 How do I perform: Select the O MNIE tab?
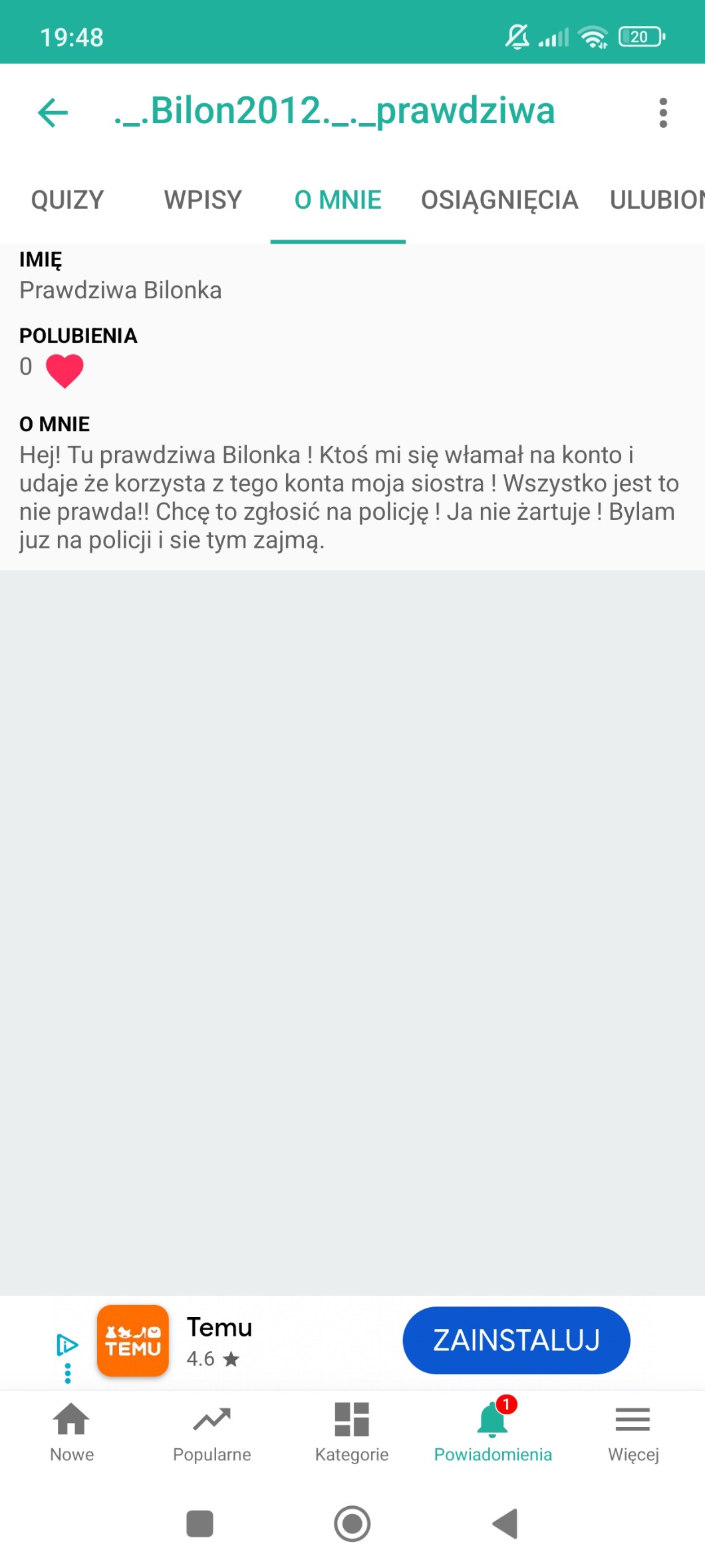(x=338, y=200)
